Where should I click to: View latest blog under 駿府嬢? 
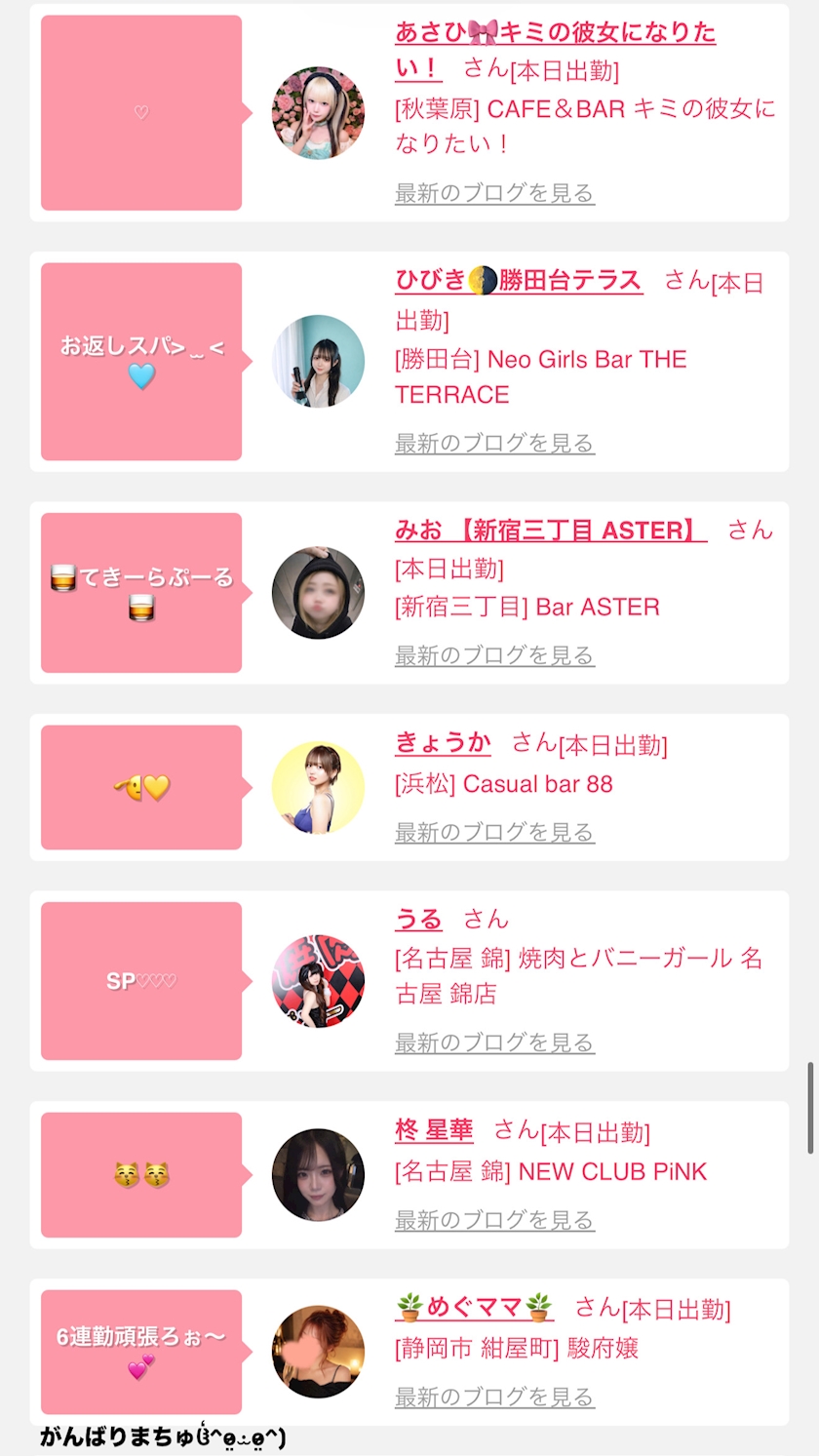[x=494, y=1397]
